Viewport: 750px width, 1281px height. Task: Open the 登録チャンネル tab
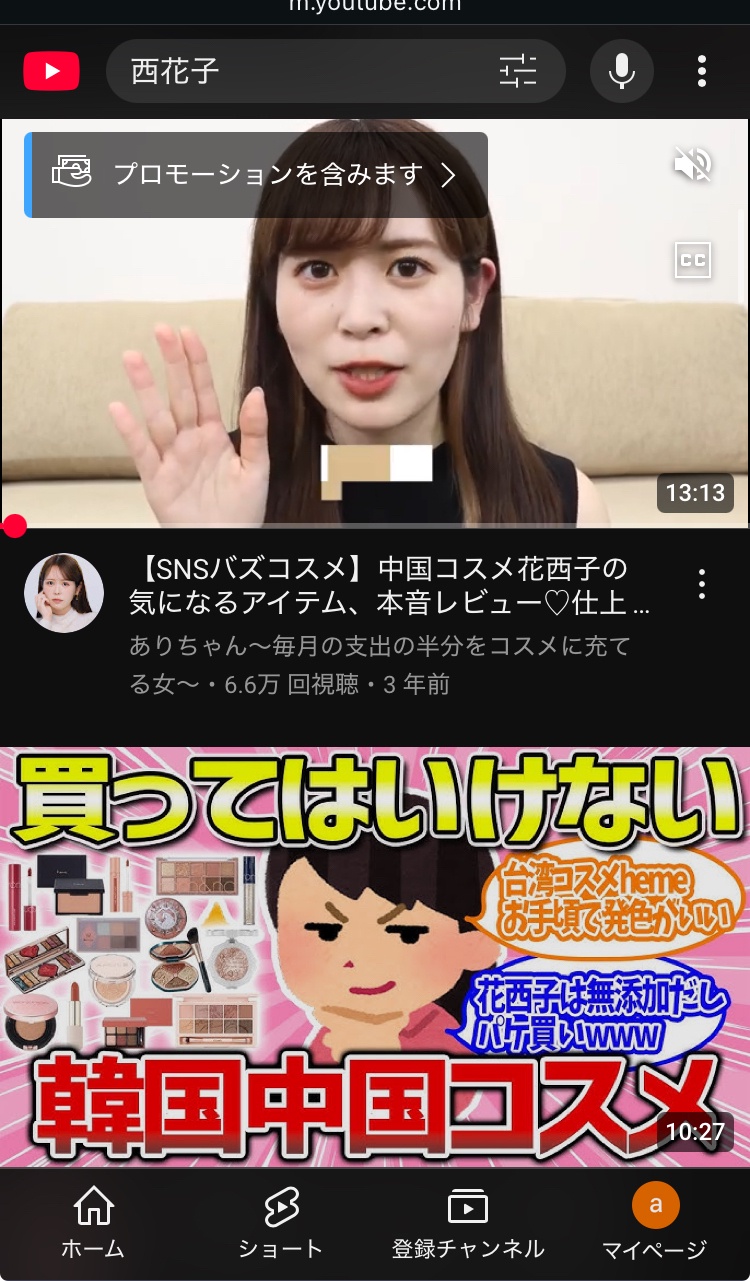click(x=468, y=1223)
